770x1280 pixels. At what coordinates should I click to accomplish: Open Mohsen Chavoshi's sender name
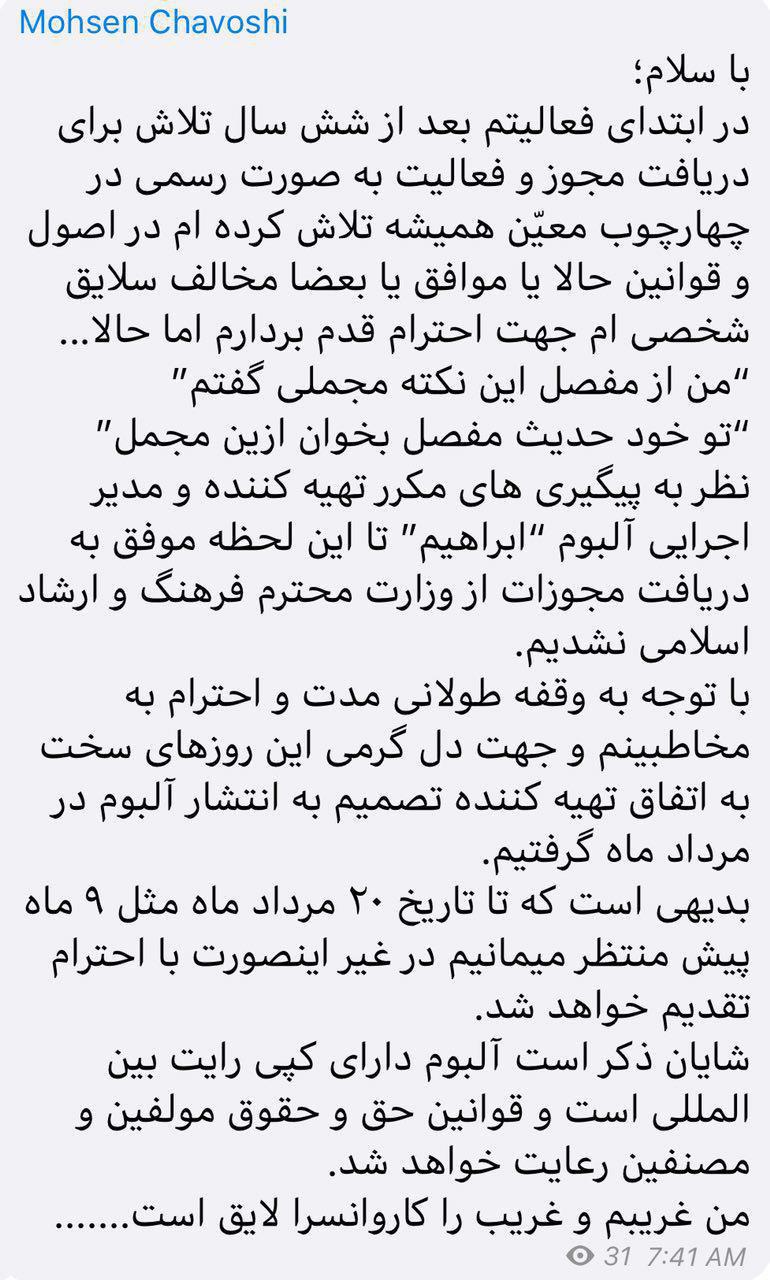tap(153, 21)
